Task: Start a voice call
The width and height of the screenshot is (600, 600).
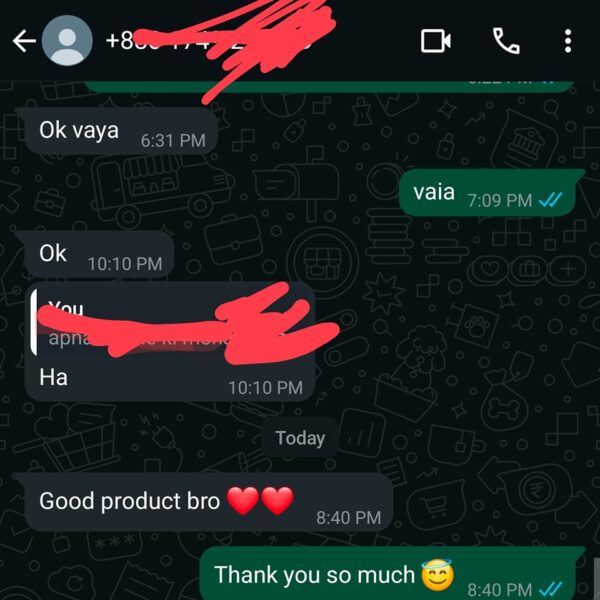Action: (506, 41)
